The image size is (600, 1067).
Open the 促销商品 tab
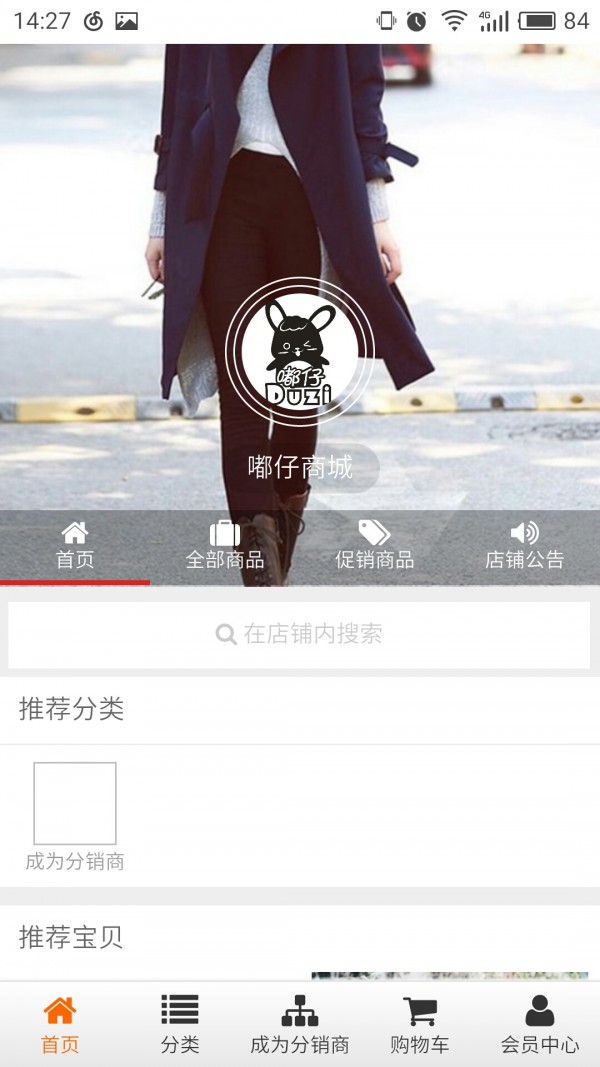click(x=374, y=546)
